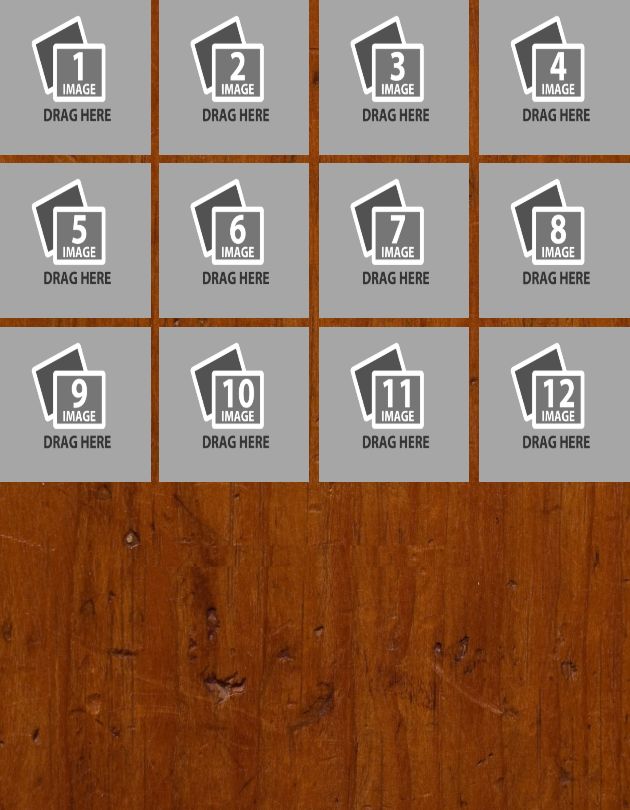Tap the placeholder numbered 2
Image resolution: width=630 pixels, height=810 pixels.
coord(234,77)
